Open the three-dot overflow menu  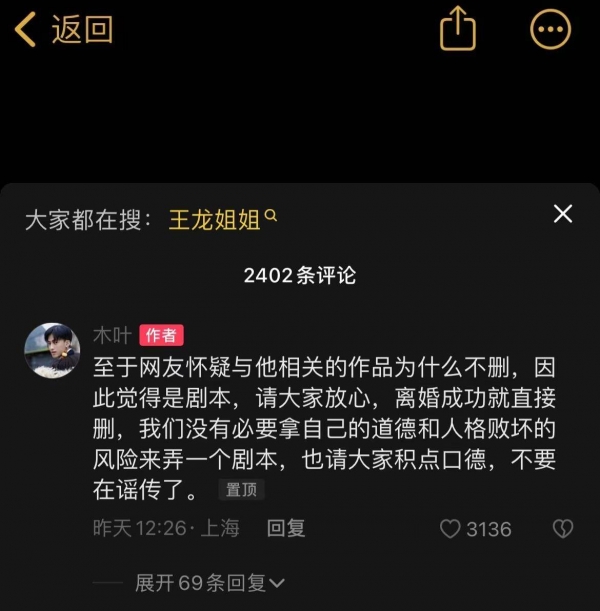[x=551, y=30]
